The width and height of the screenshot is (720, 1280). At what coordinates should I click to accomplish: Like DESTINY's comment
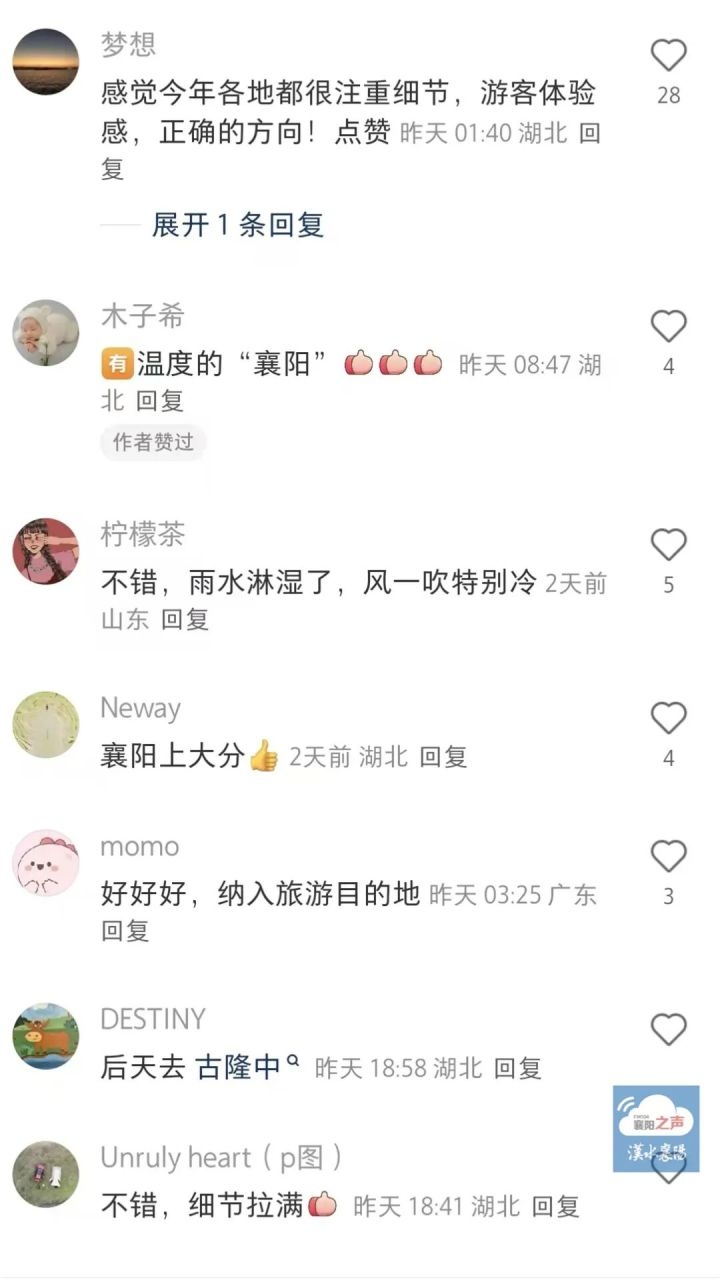coord(669,1030)
